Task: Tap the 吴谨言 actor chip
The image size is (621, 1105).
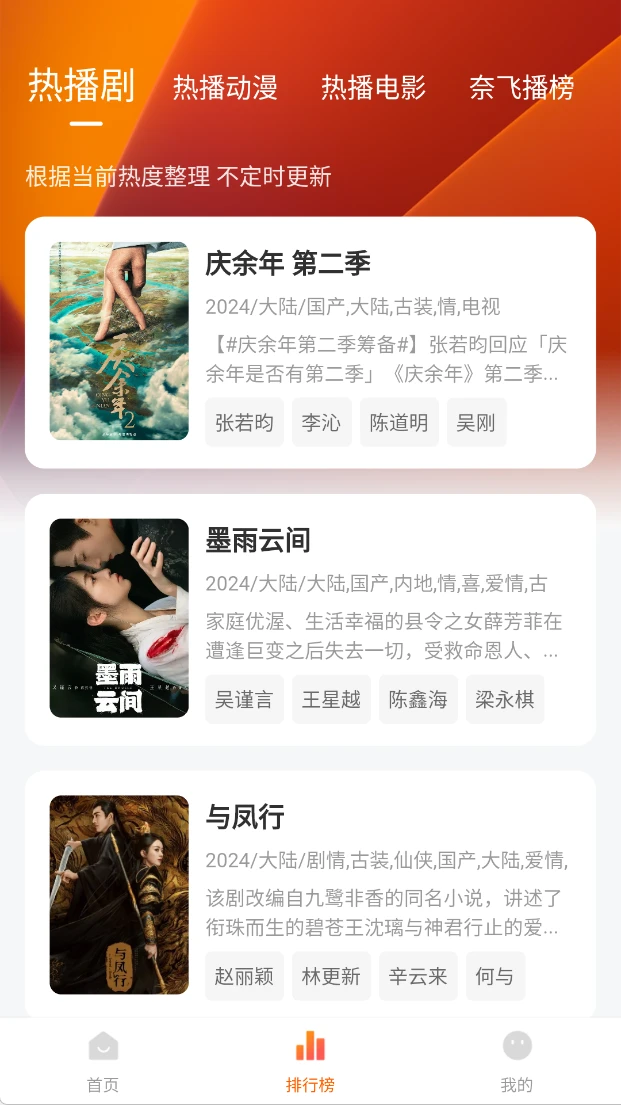Action: [x=244, y=699]
